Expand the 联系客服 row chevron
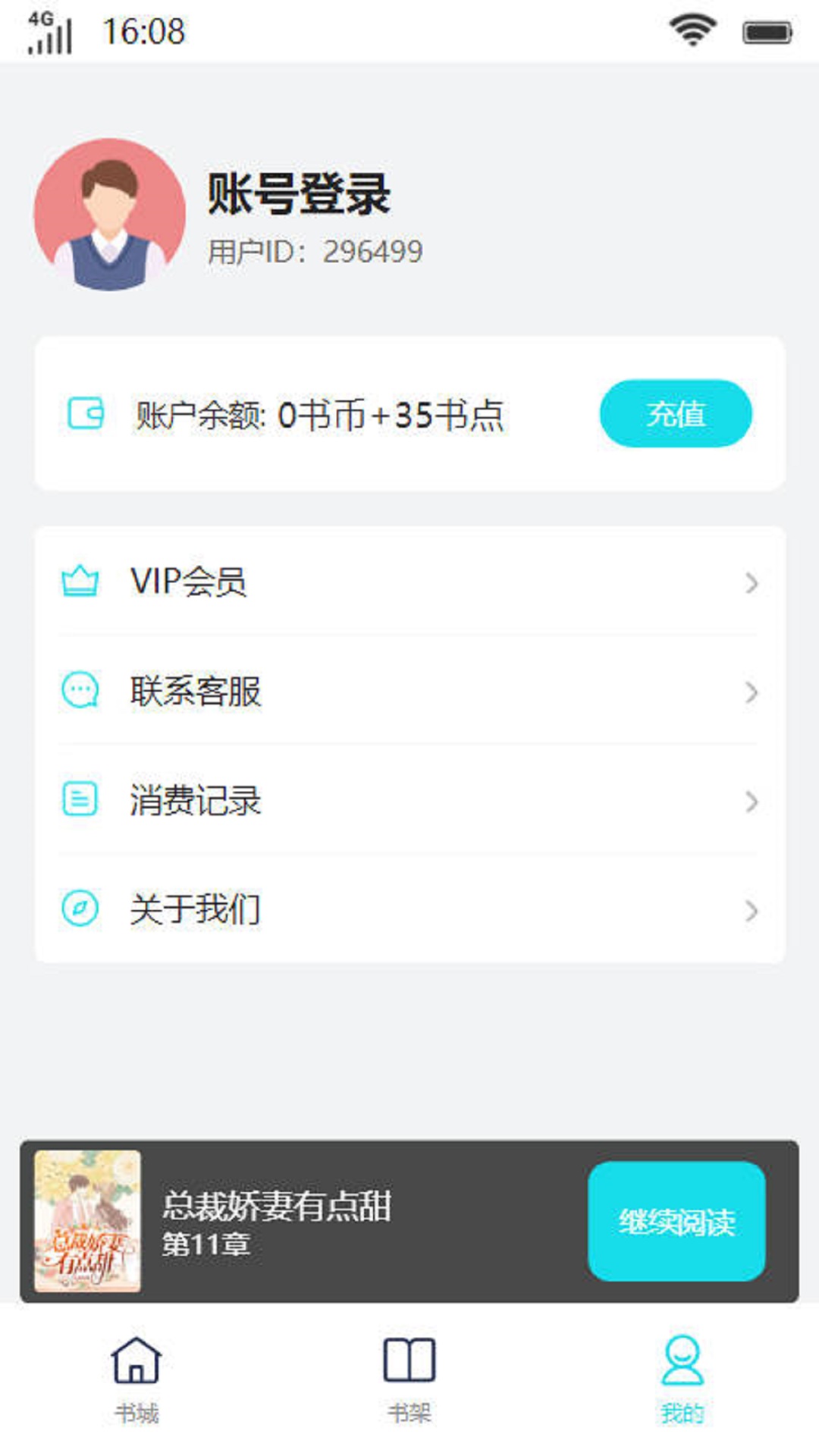Screen dimensions: 819x1456 [x=752, y=692]
